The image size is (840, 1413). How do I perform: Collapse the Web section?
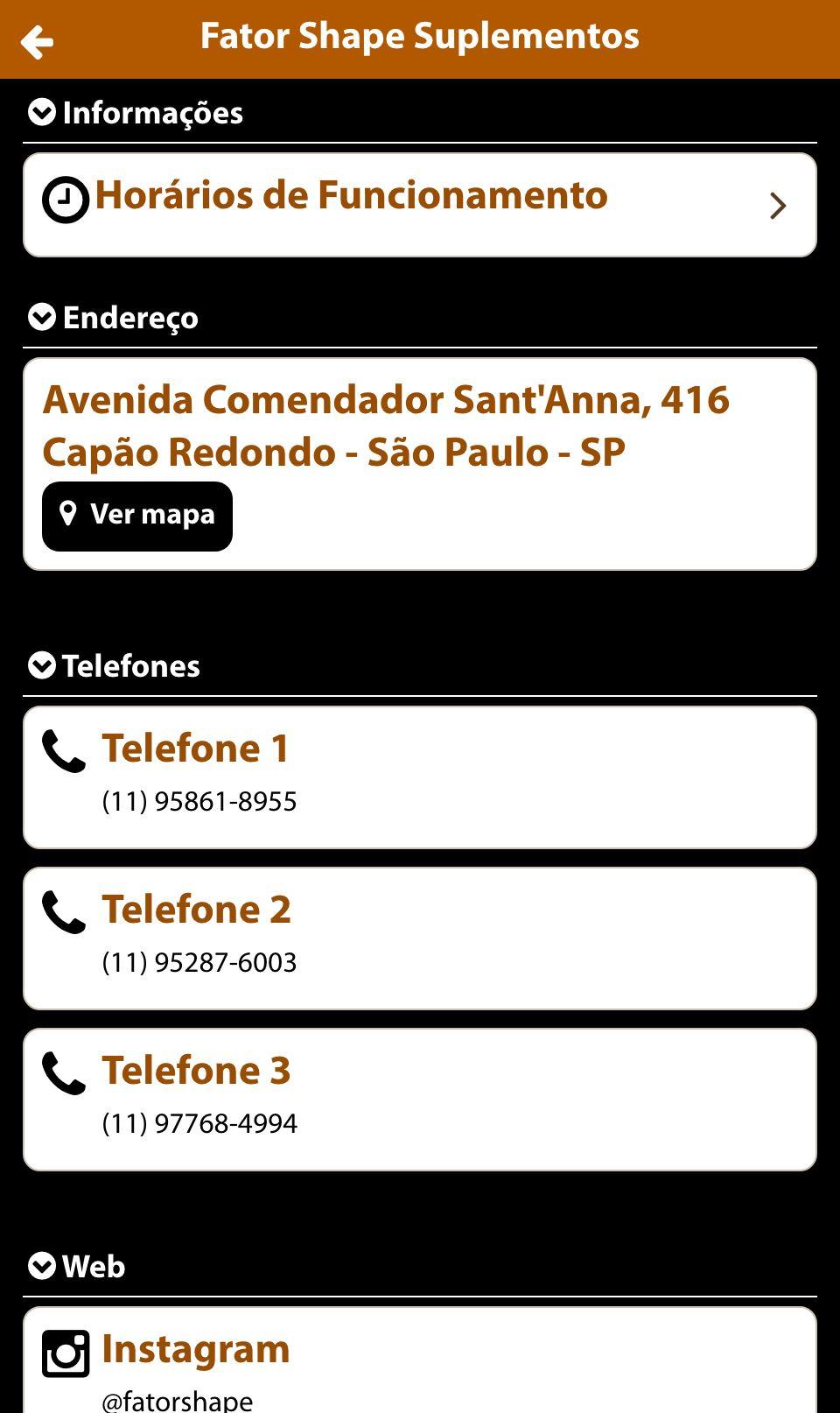point(76,1267)
